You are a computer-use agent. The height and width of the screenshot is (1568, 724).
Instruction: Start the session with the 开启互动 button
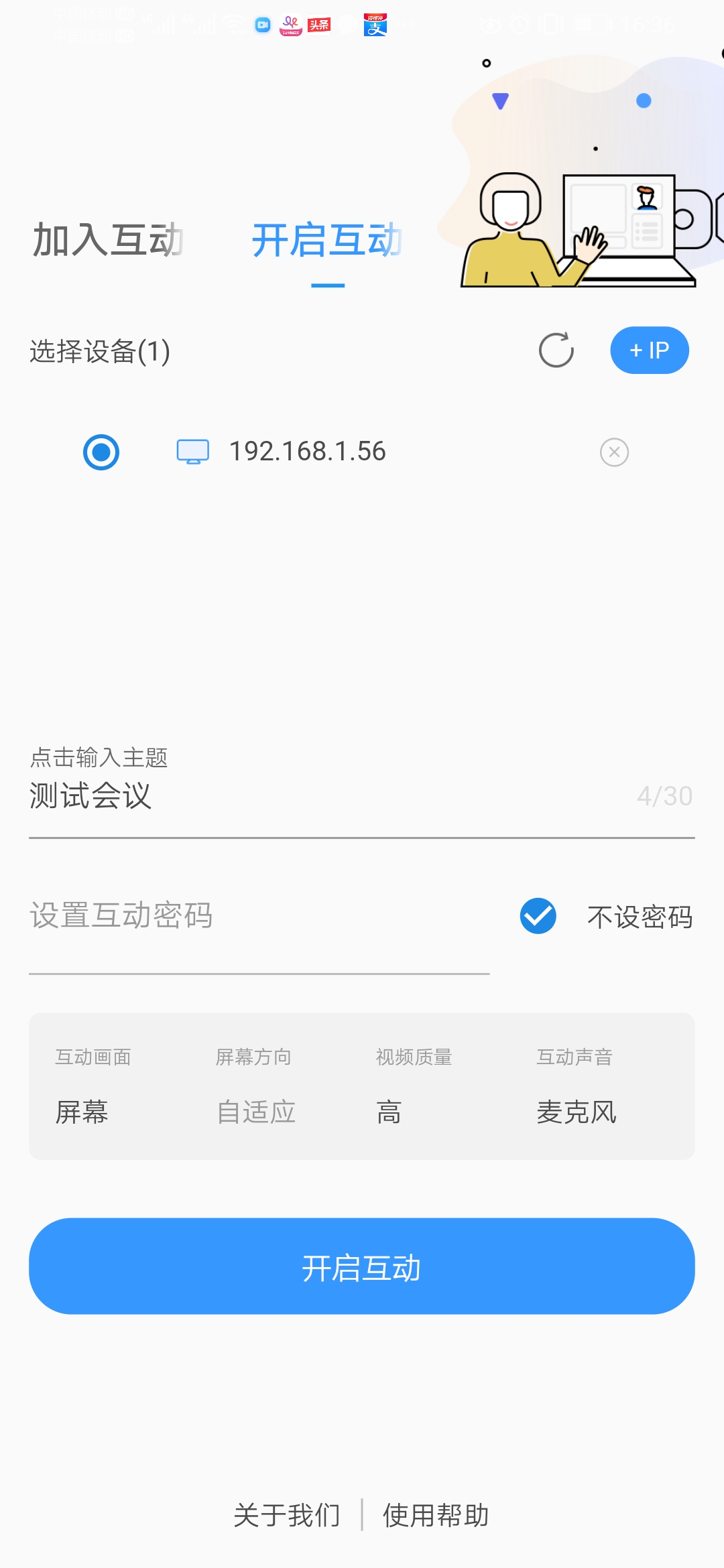pos(362,1266)
